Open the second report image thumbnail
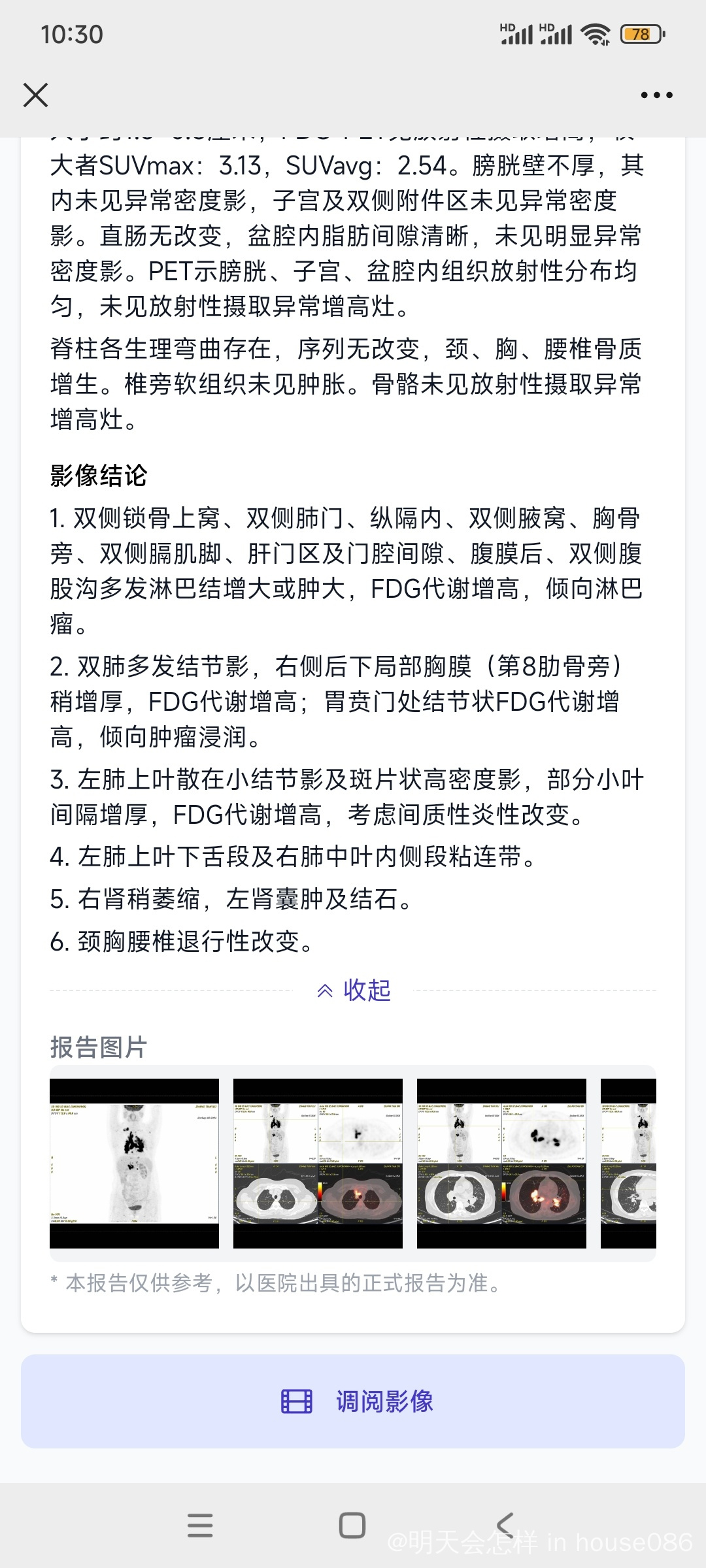The height and width of the screenshot is (1568, 706). [x=318, y=1164]
